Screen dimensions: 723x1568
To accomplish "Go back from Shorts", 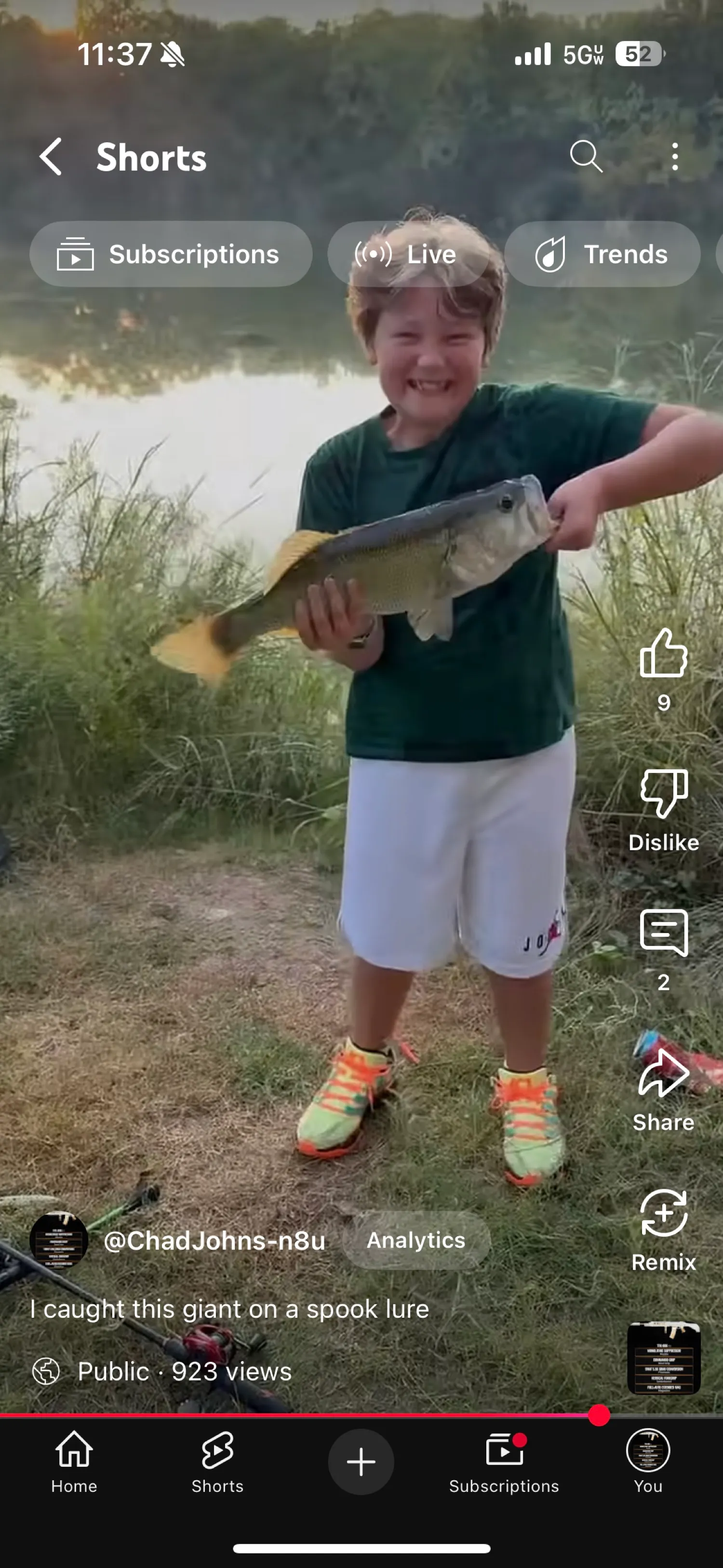I will pos(51,156).
